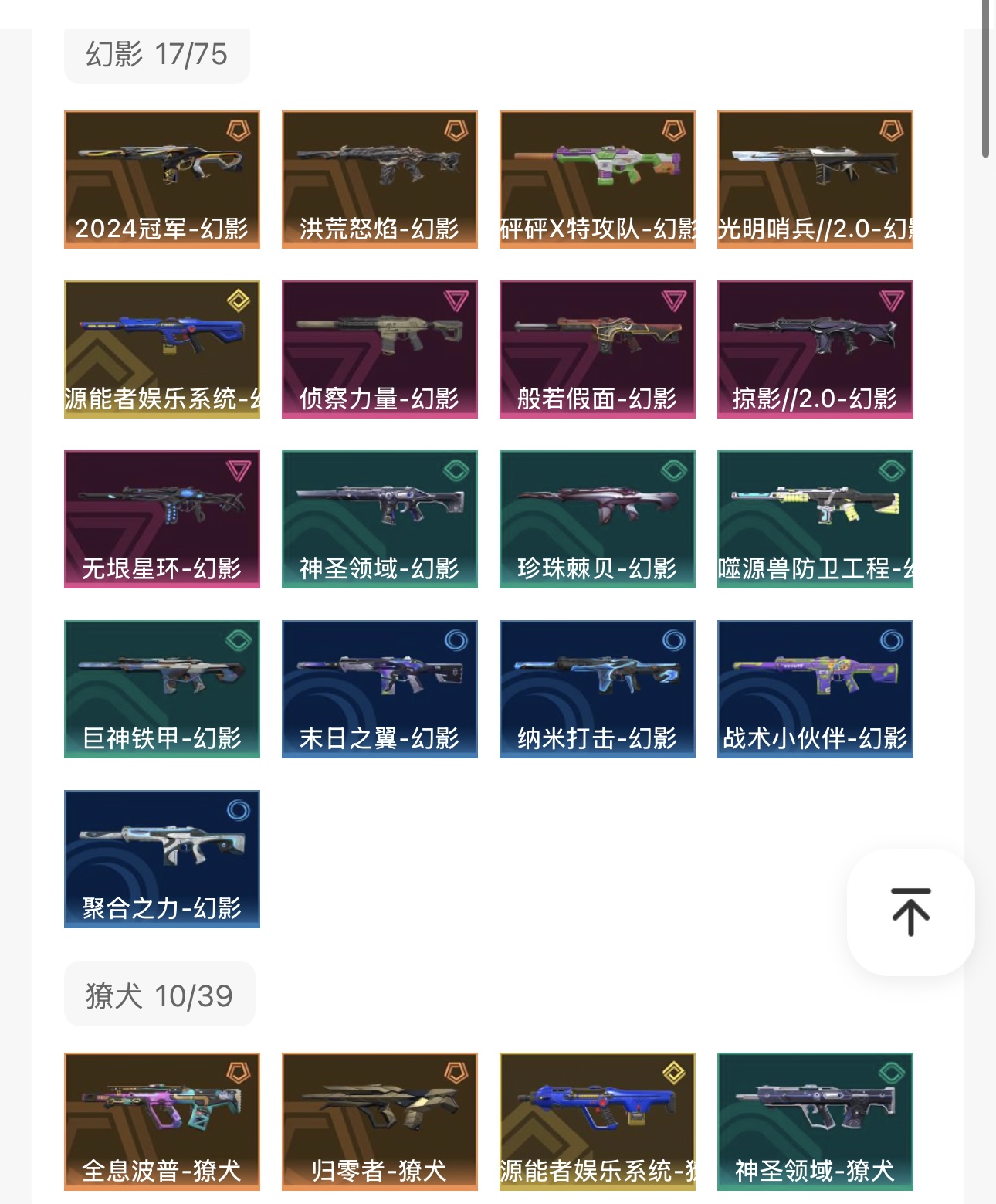Select the 纳米打击-幻影 skin card

pos(598,689)
